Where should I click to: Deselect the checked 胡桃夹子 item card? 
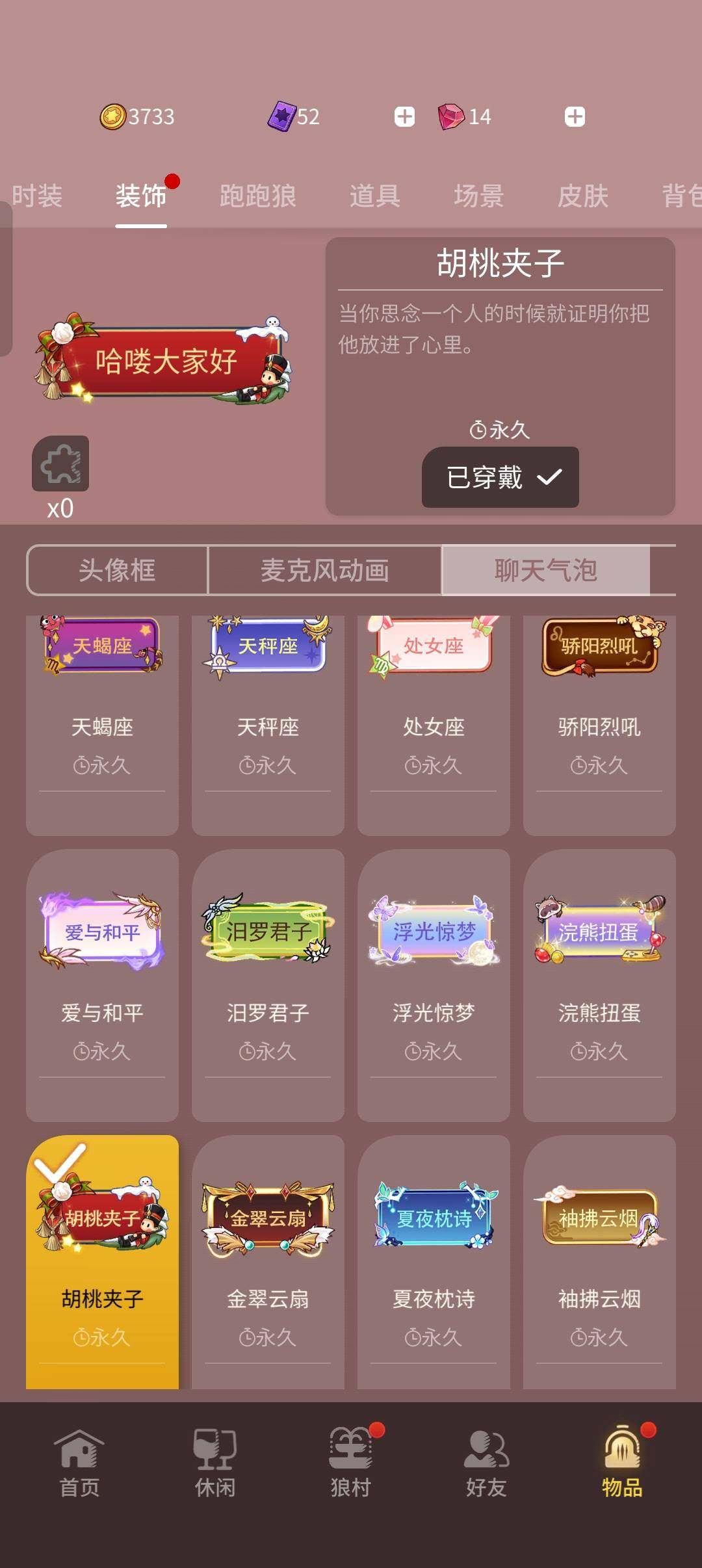[x=101, y=1222]
